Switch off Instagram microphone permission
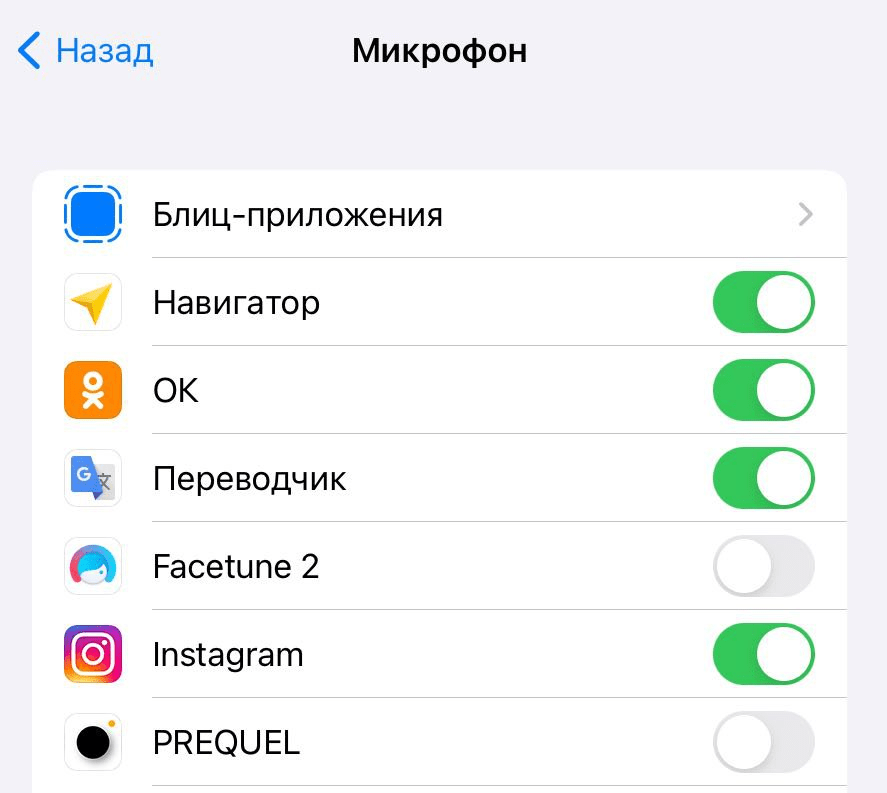Viewport: 887px width, 793px height. pos(763,654)
